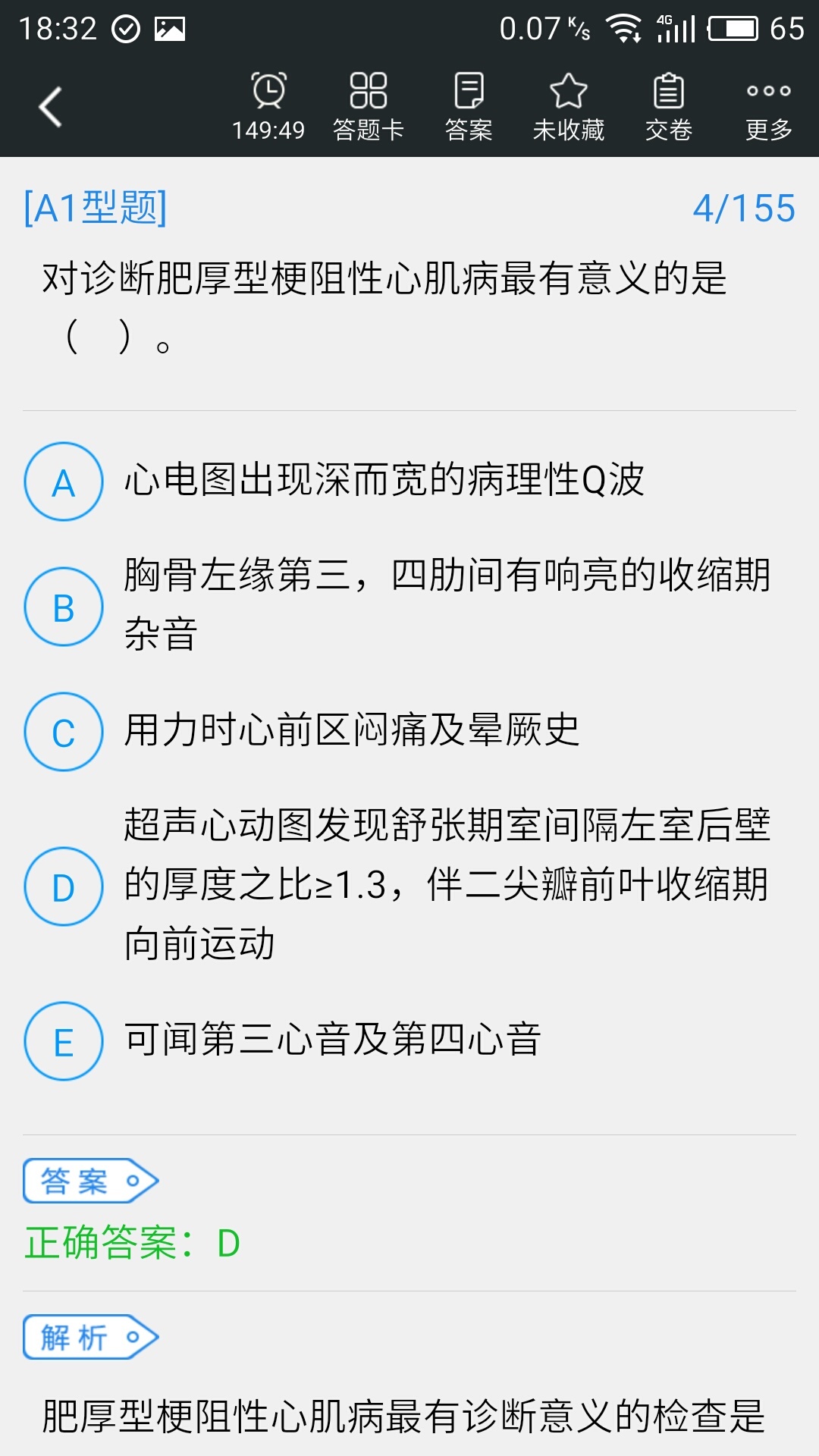This screenshot has width=819, height=1456.
Task: Select option D about echocardiogram findings
Action: 64,886
